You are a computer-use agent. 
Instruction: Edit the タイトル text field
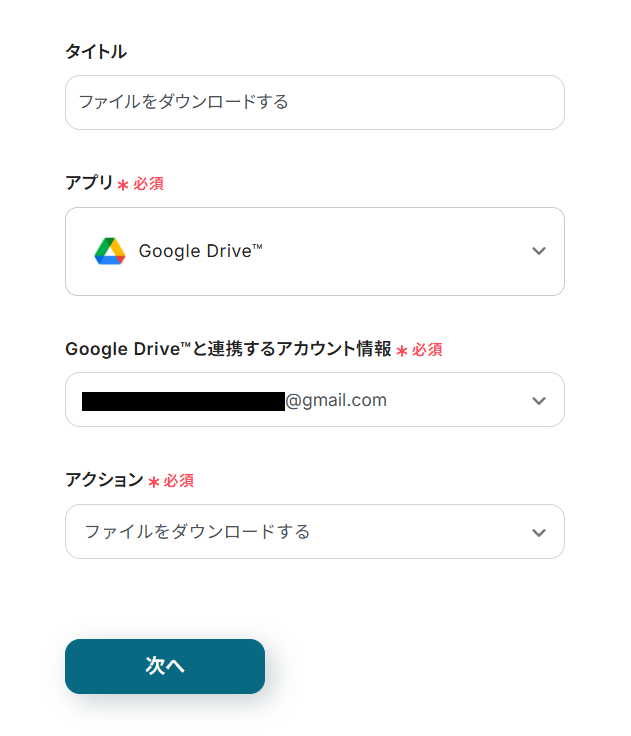click(314, 102)
